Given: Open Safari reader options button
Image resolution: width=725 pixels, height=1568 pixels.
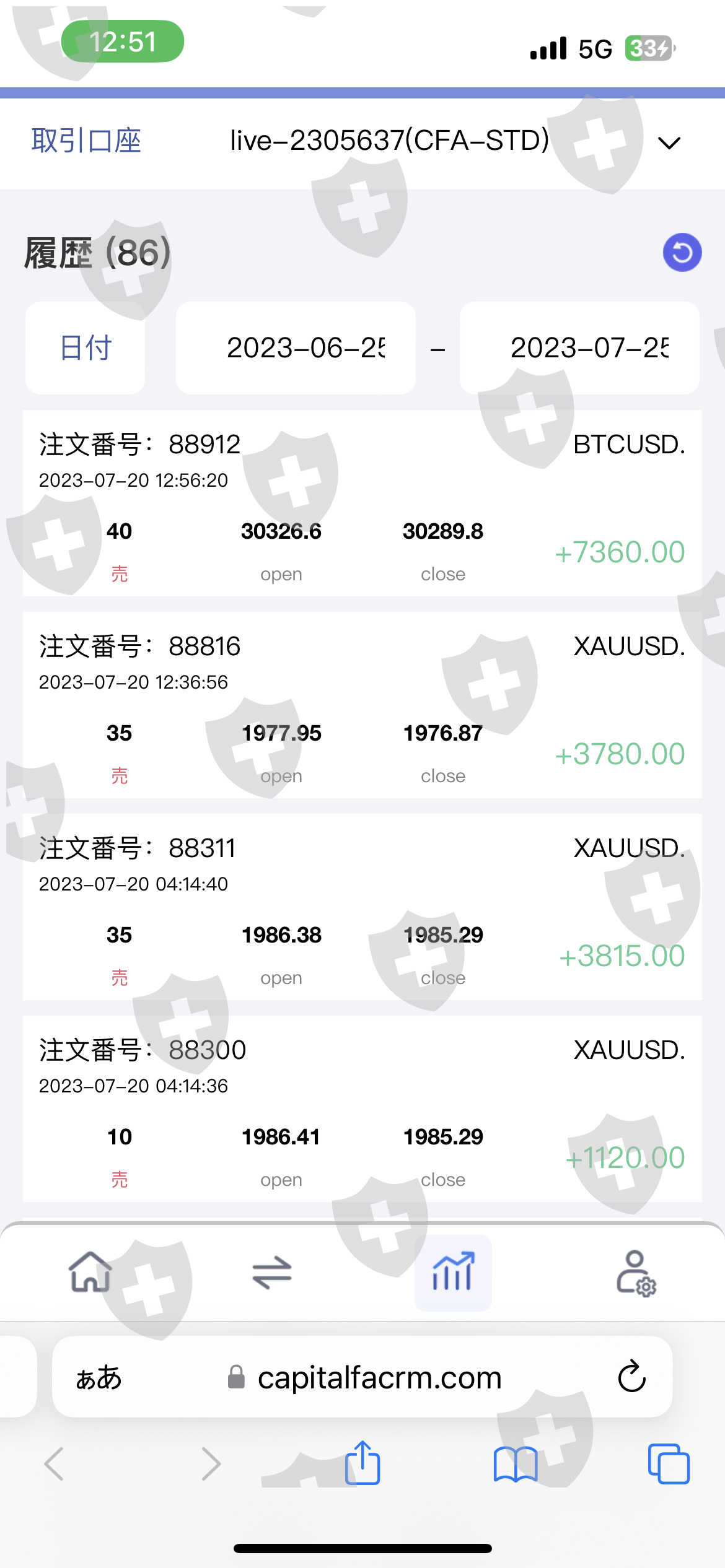Looking at the screenshot, I should point(99,1377).
